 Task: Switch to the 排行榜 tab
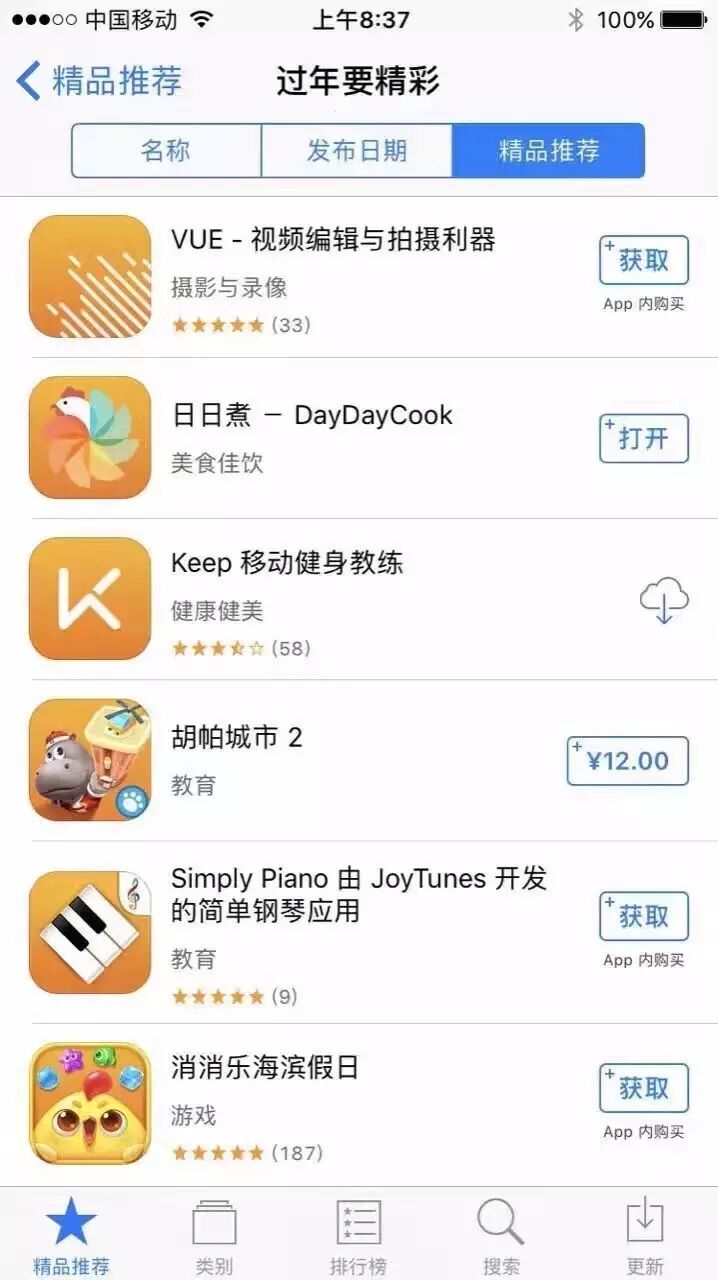(x=358, y=1237)
